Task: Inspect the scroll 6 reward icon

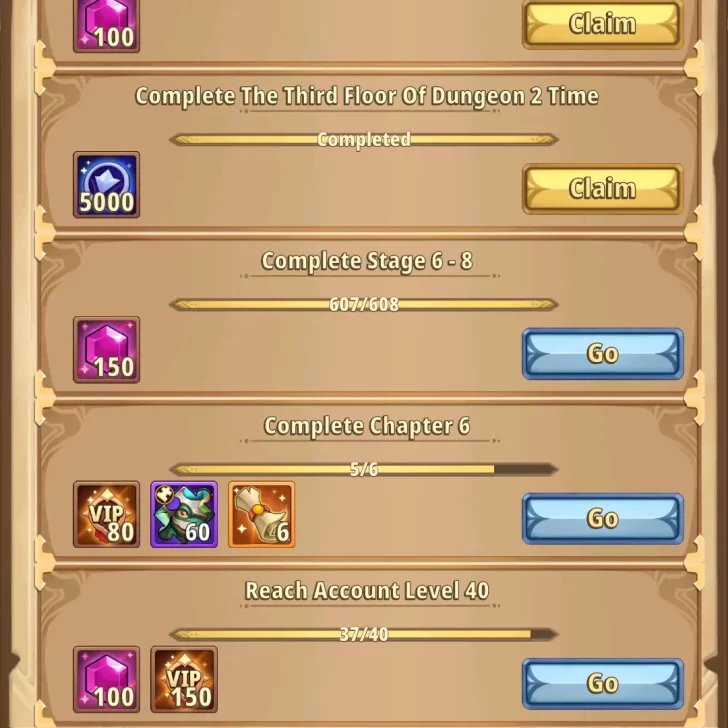Action: coord(261,515)
